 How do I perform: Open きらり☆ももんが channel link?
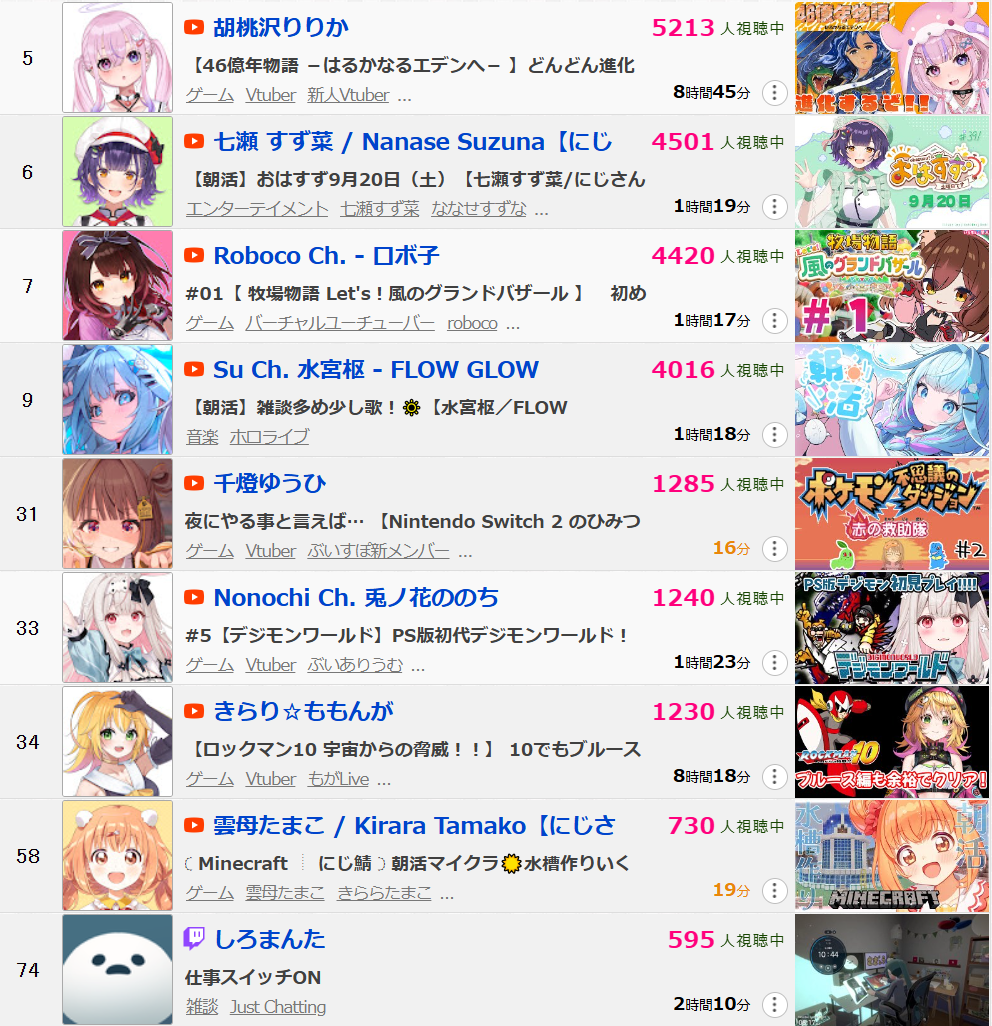[x=303, y=712]
